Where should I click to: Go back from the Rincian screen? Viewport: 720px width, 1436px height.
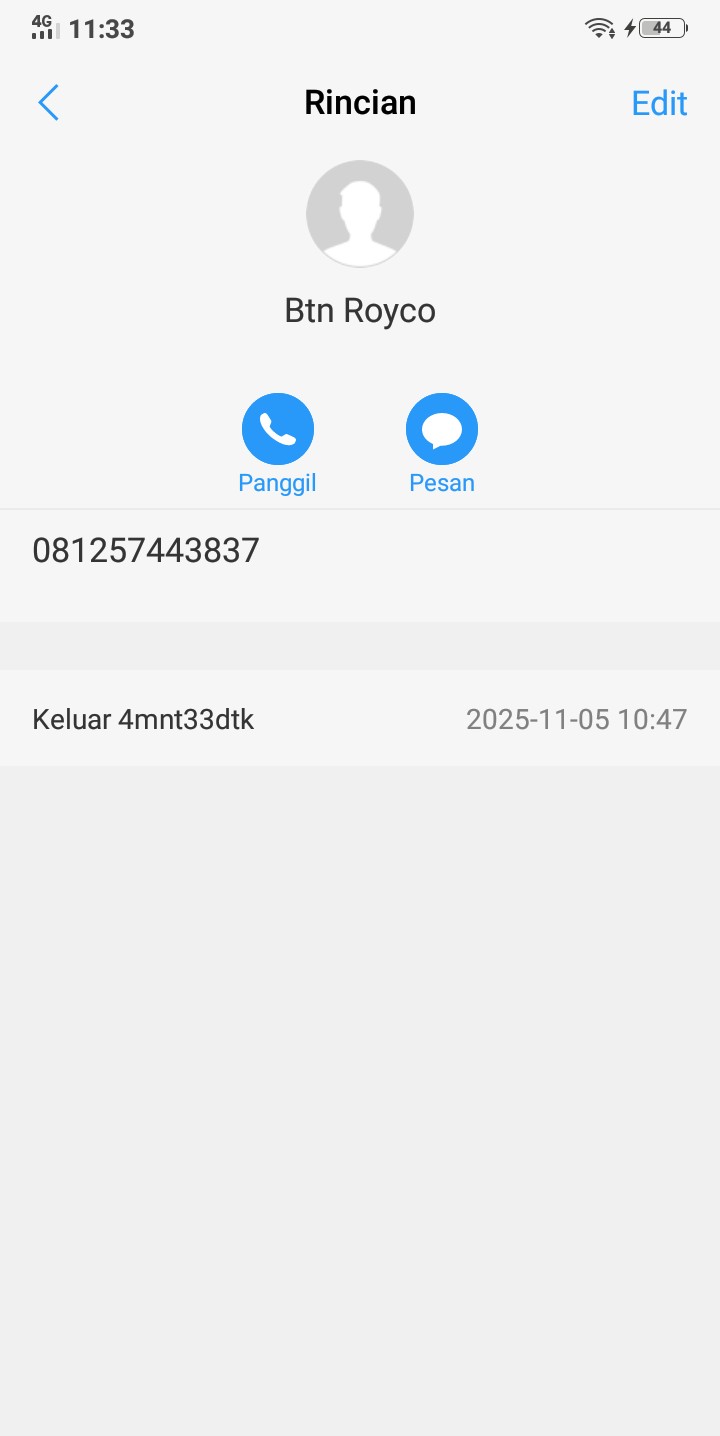[48, 103]
